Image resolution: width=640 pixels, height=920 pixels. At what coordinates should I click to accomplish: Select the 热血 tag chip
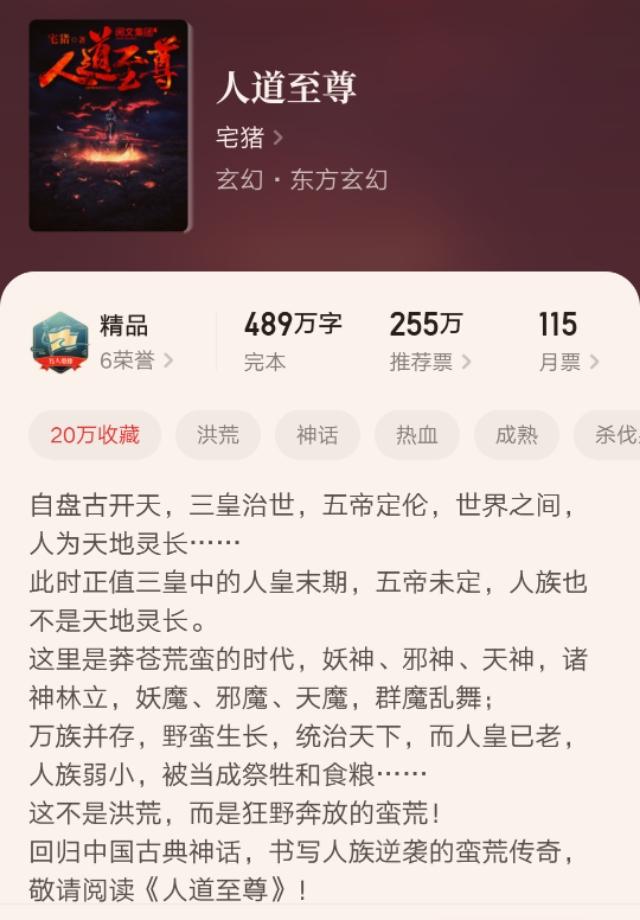[x=417, y=435]
